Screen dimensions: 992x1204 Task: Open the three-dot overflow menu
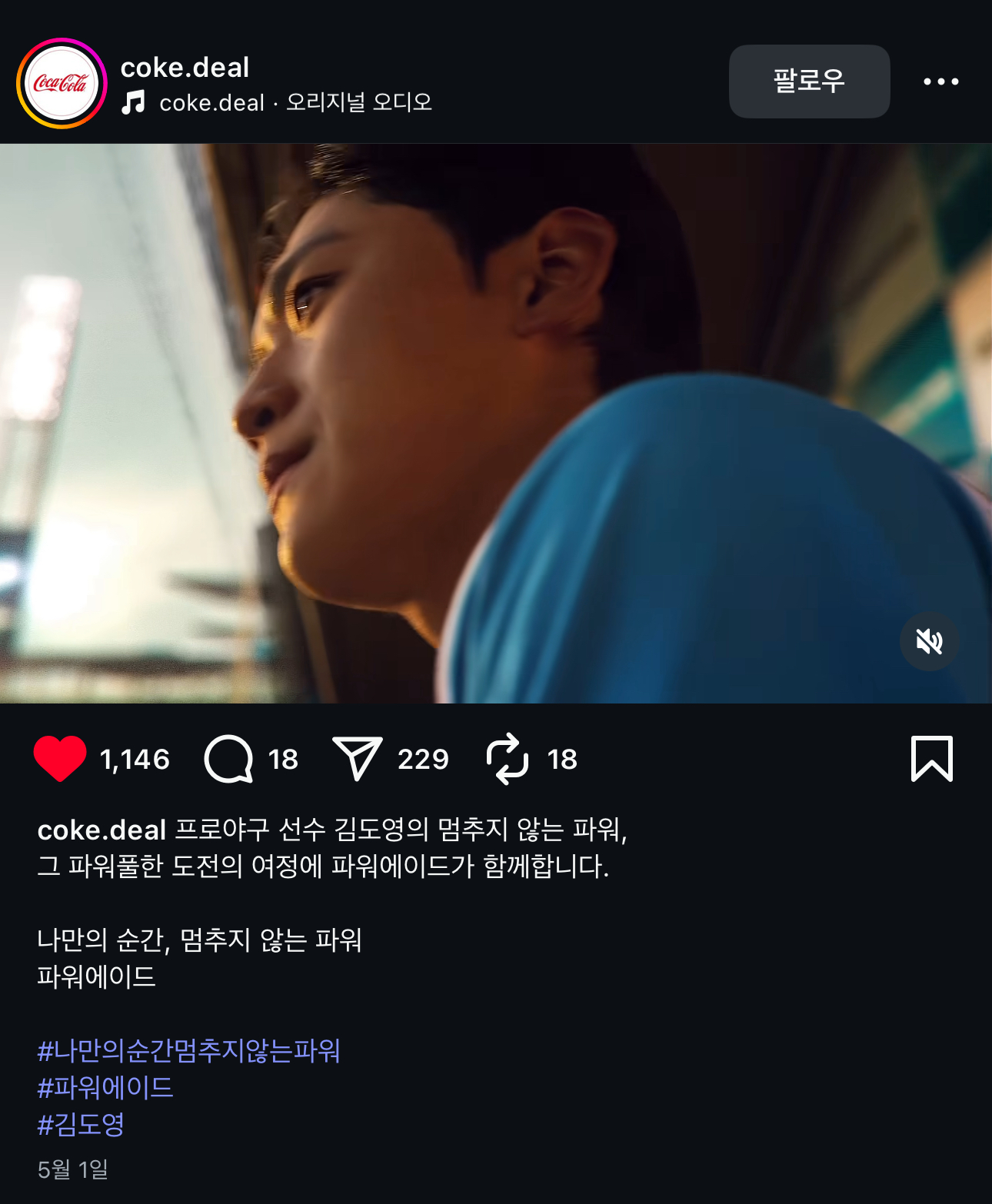click(940, 81)
